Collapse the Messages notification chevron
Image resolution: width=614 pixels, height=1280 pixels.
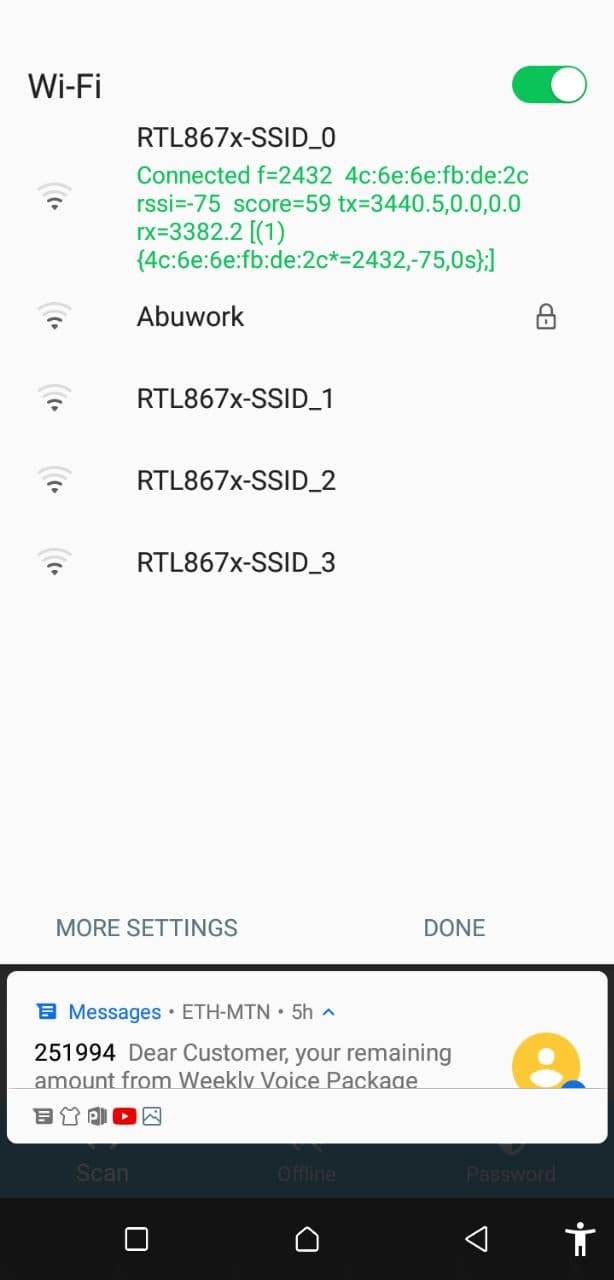click(x=329, y=1012)
